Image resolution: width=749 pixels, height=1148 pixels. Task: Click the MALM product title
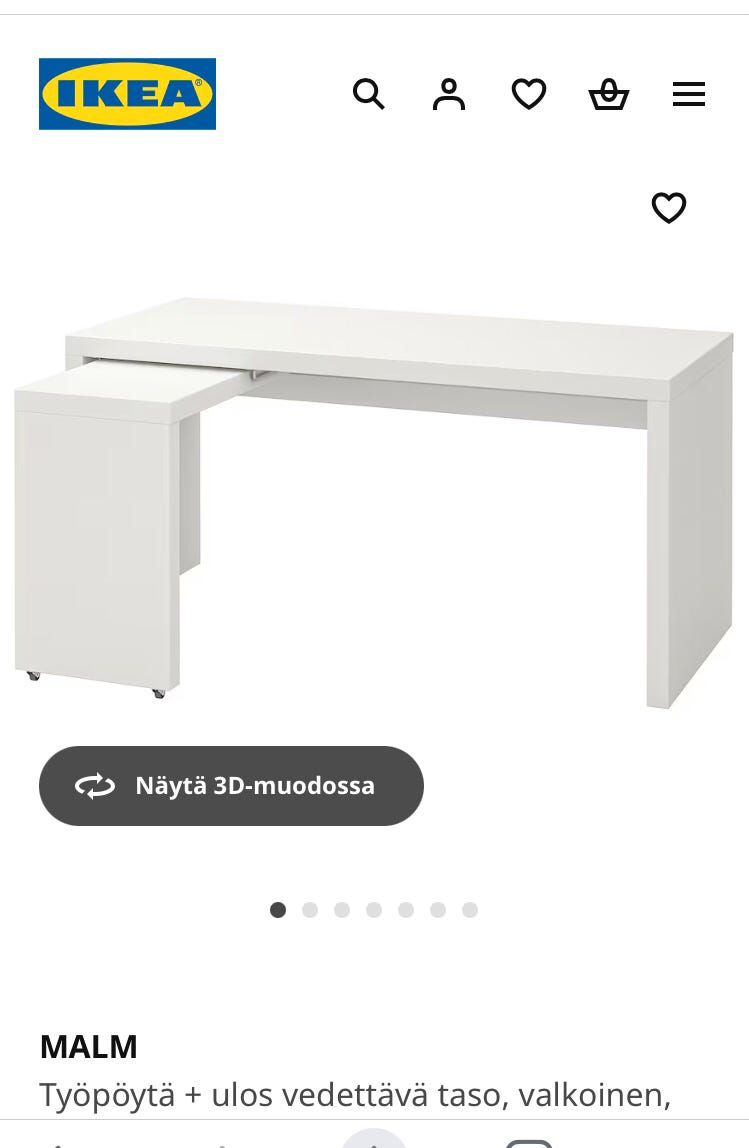[x=88, y=1046]
